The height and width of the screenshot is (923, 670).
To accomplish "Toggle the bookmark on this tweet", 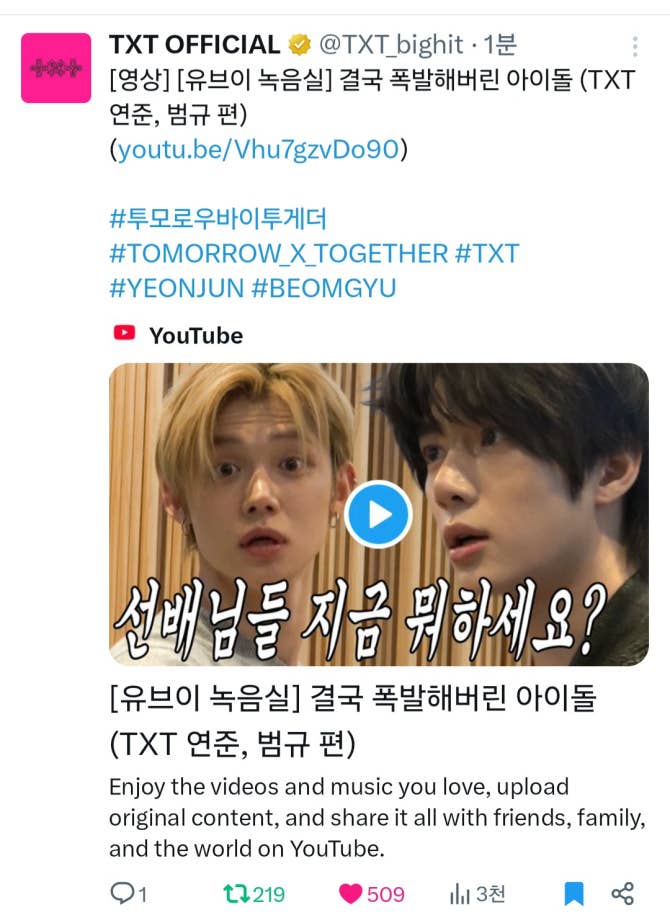I will pyautogui.click(x=573, y=893).
